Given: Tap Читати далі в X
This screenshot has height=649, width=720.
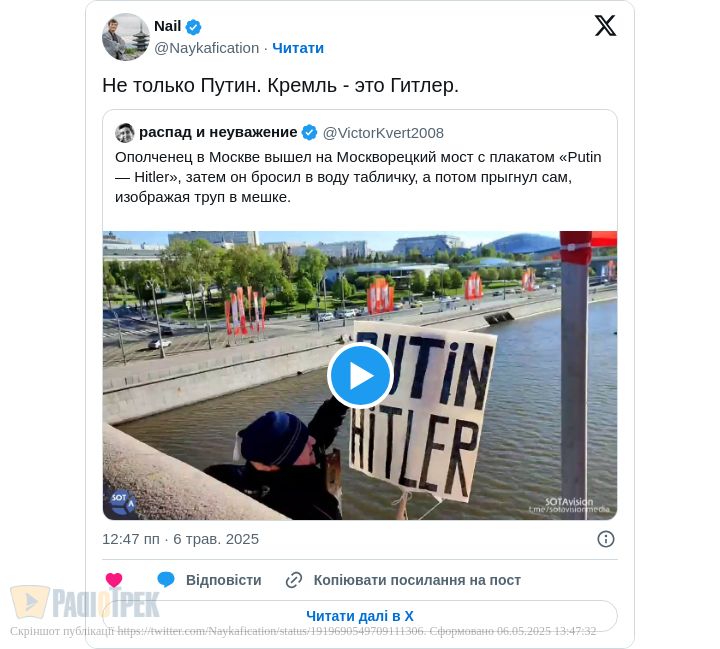Looking at the screenshot, I should point(360,616).
